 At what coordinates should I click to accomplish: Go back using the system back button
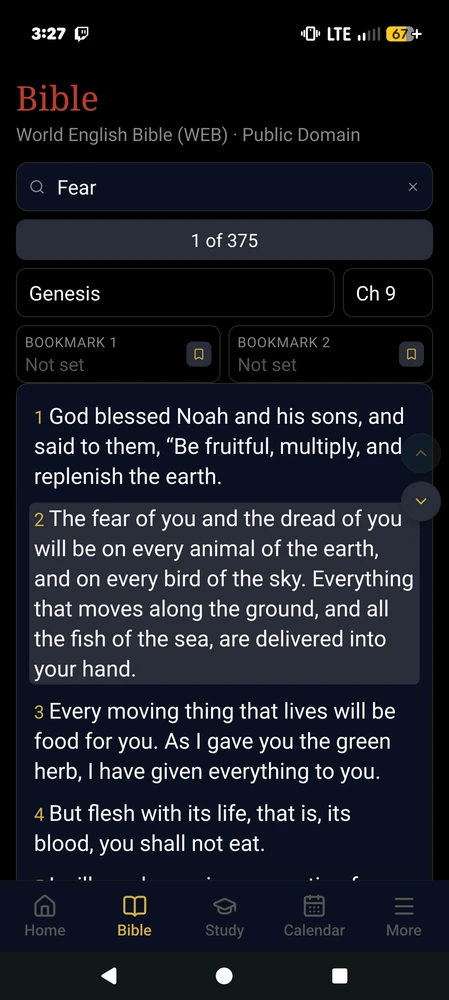tap(109, 975)
